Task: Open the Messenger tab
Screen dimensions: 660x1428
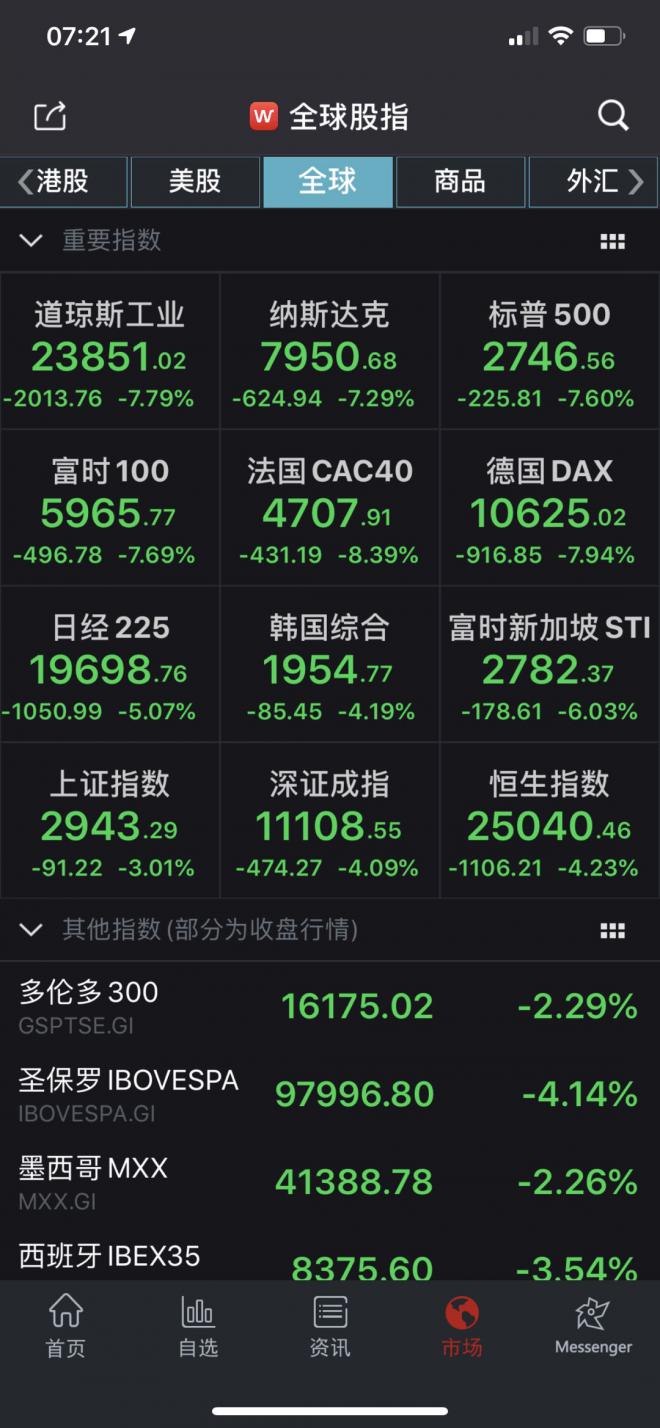Action: [x=593, y=1324]
